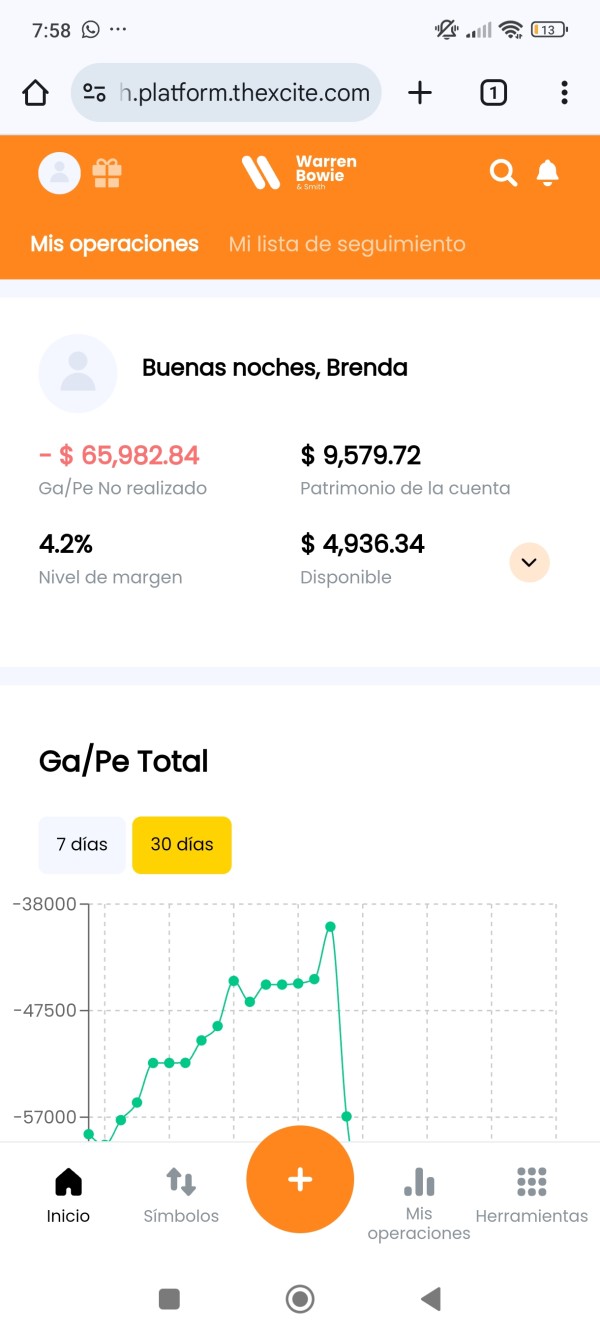Show the 7 días chart range
The image size is (600, 1334).
click(x=82, y=845)
